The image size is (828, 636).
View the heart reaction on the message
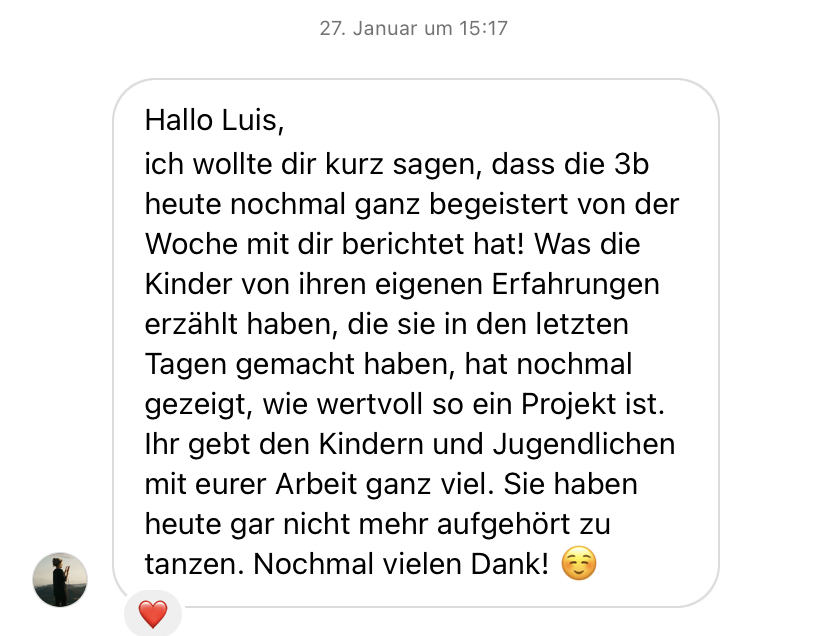153,614
